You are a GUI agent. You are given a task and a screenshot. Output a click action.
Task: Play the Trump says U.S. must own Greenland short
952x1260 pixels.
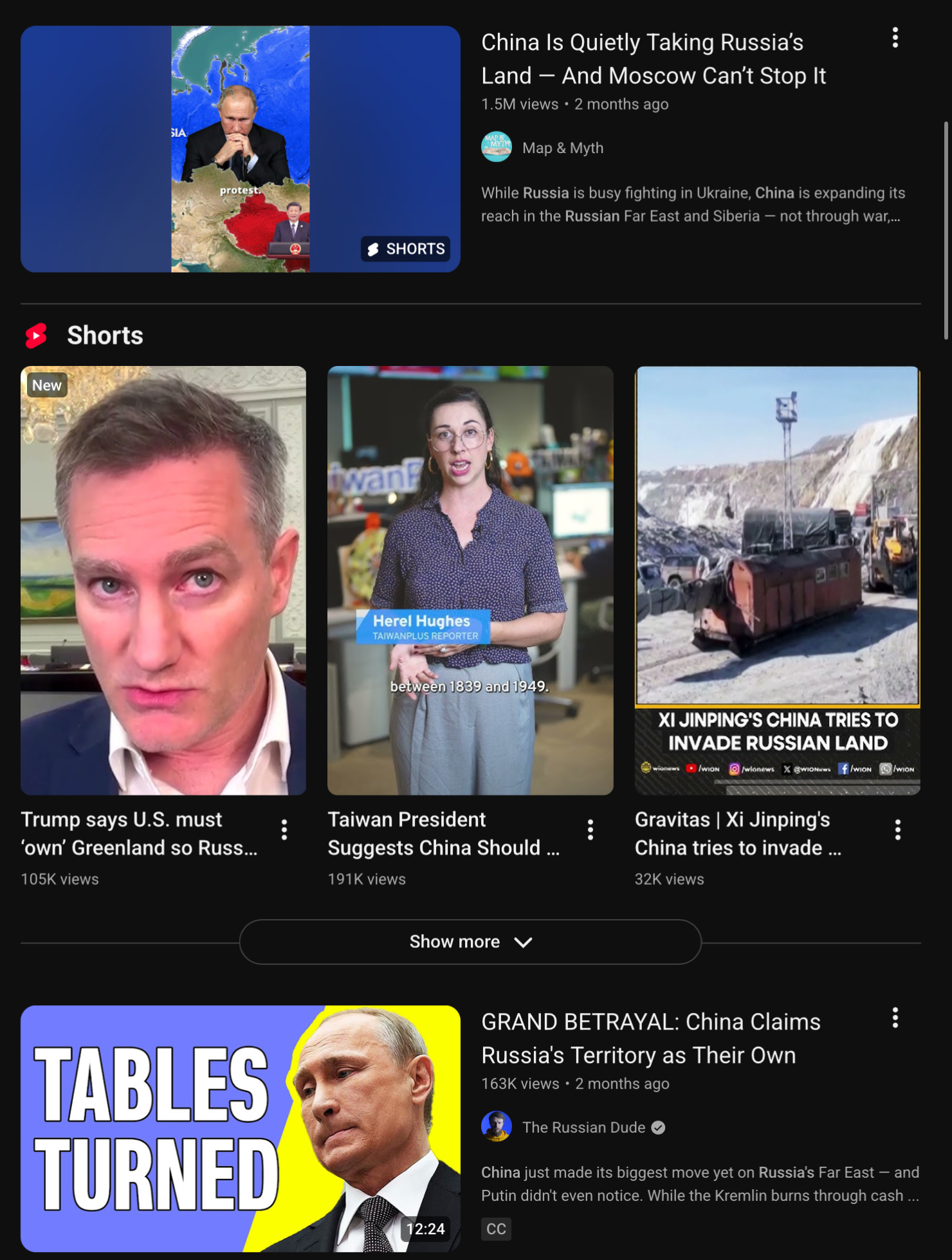pos(163,580)
